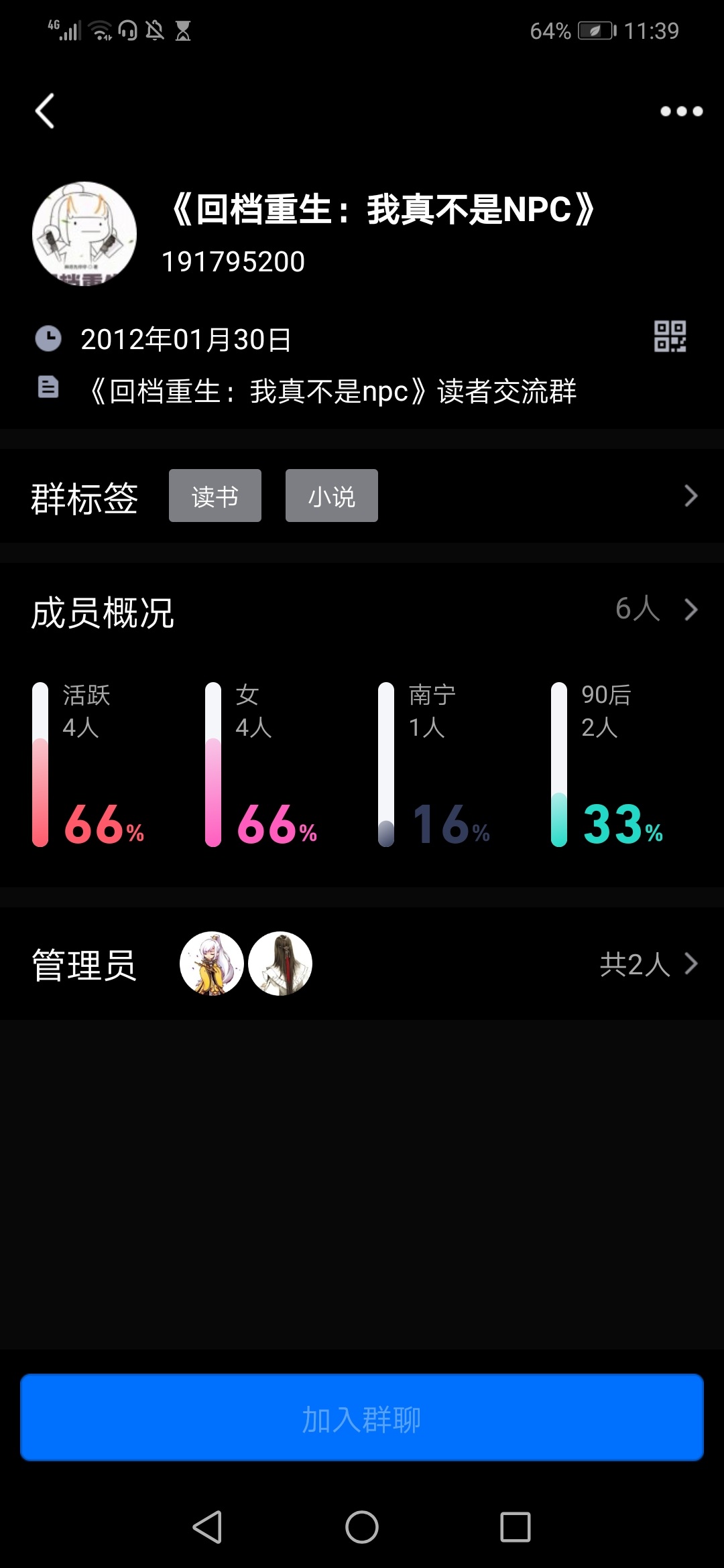Tap the system home button
Screen dimensions: 724x1568
(362, 1528)
